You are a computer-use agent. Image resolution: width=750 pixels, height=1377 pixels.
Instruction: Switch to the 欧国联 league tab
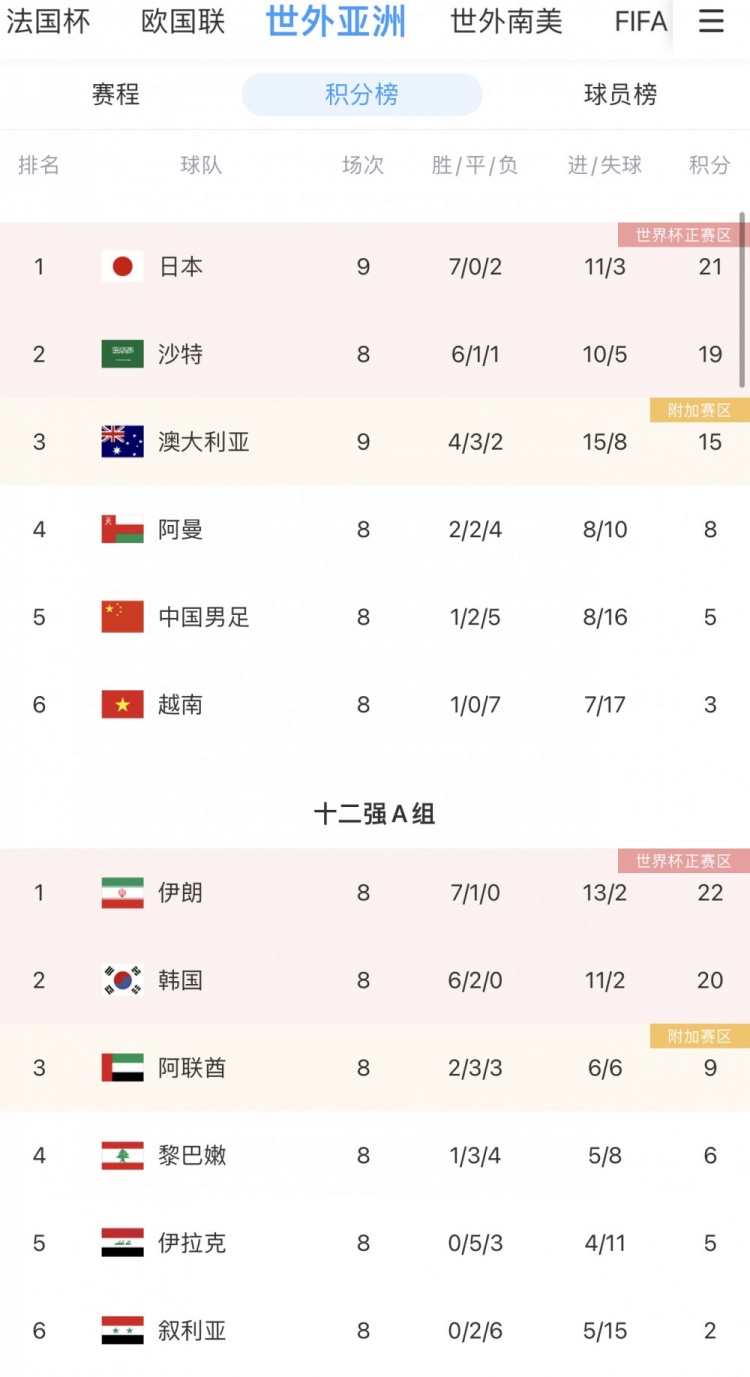tap(183, 21)
